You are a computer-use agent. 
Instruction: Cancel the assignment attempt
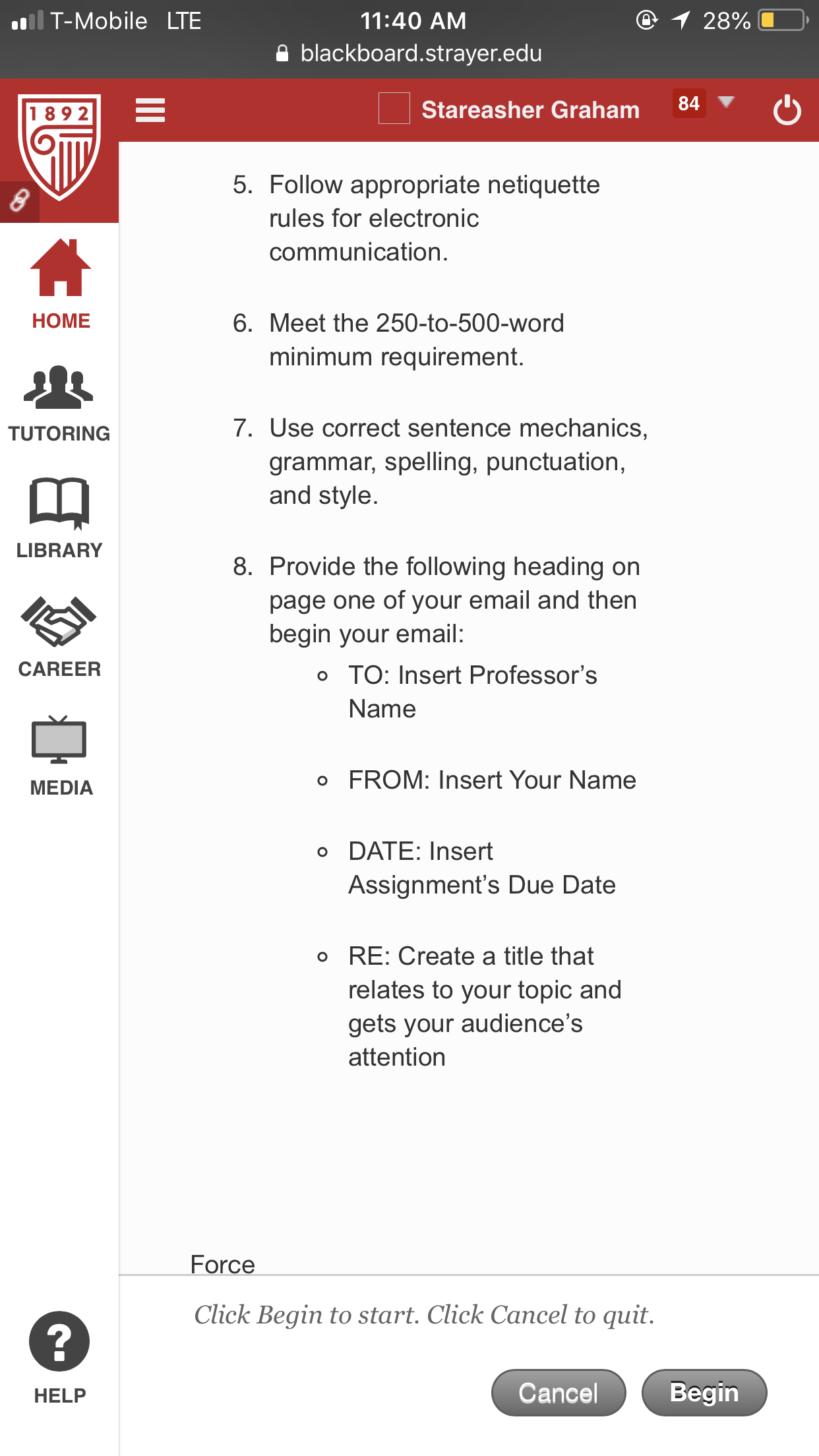(559, 1393)
